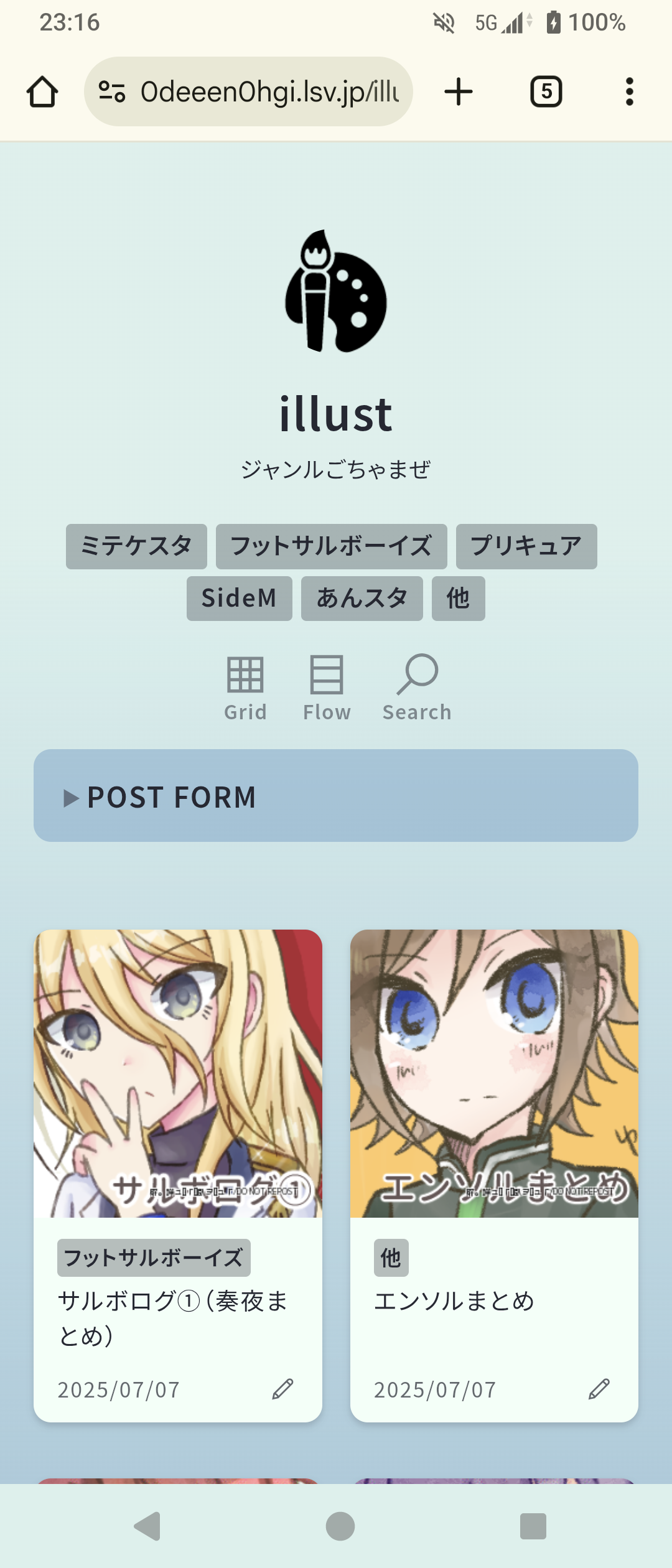
Task: Edit the サルボログ① post with pencil icon
Action: coord(282,1389)
